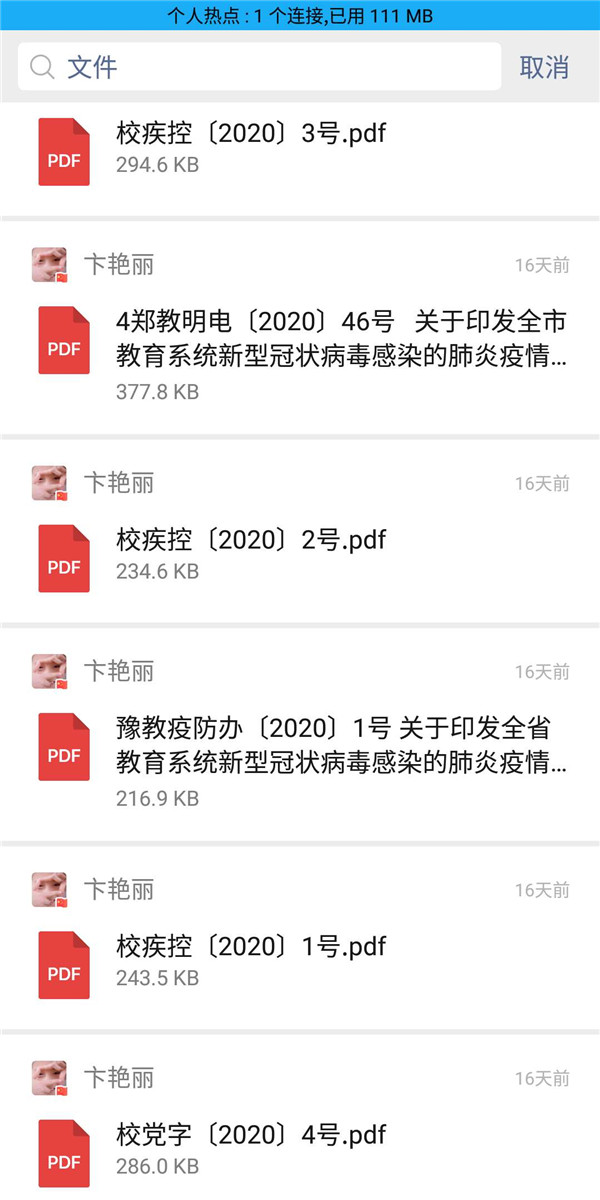Tap the 文件 search field
The image size is (600, 1200).
(259, 67)
